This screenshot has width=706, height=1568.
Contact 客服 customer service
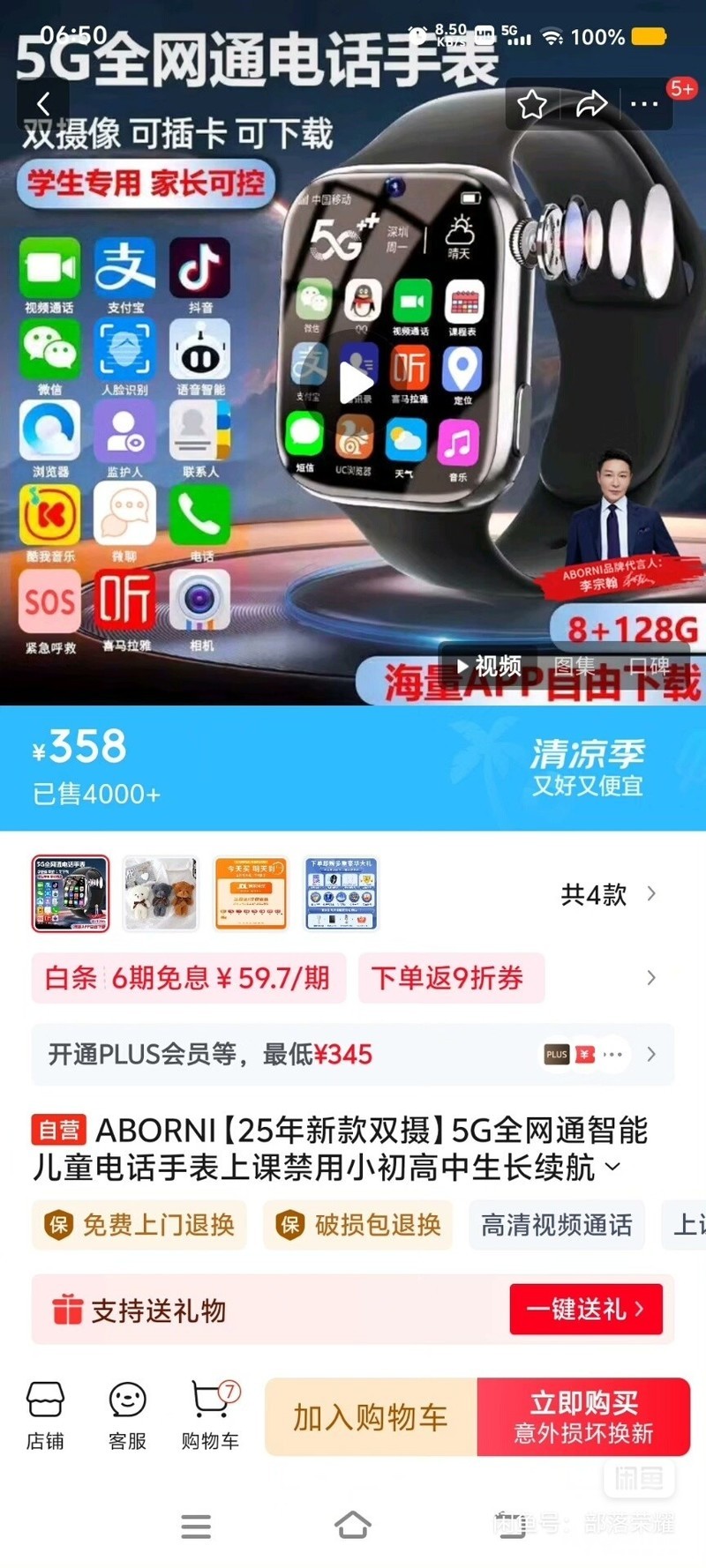tap(127, 1415)
